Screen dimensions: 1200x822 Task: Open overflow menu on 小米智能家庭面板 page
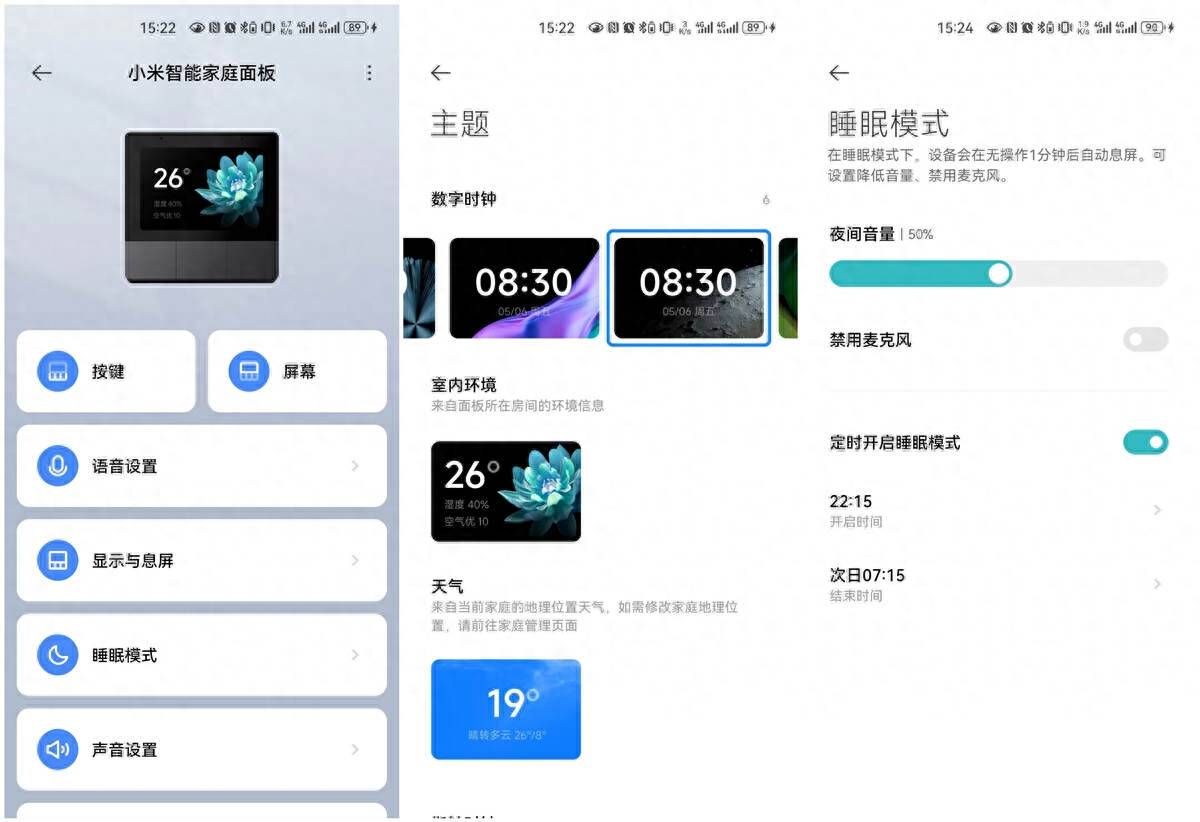[369, 73]
